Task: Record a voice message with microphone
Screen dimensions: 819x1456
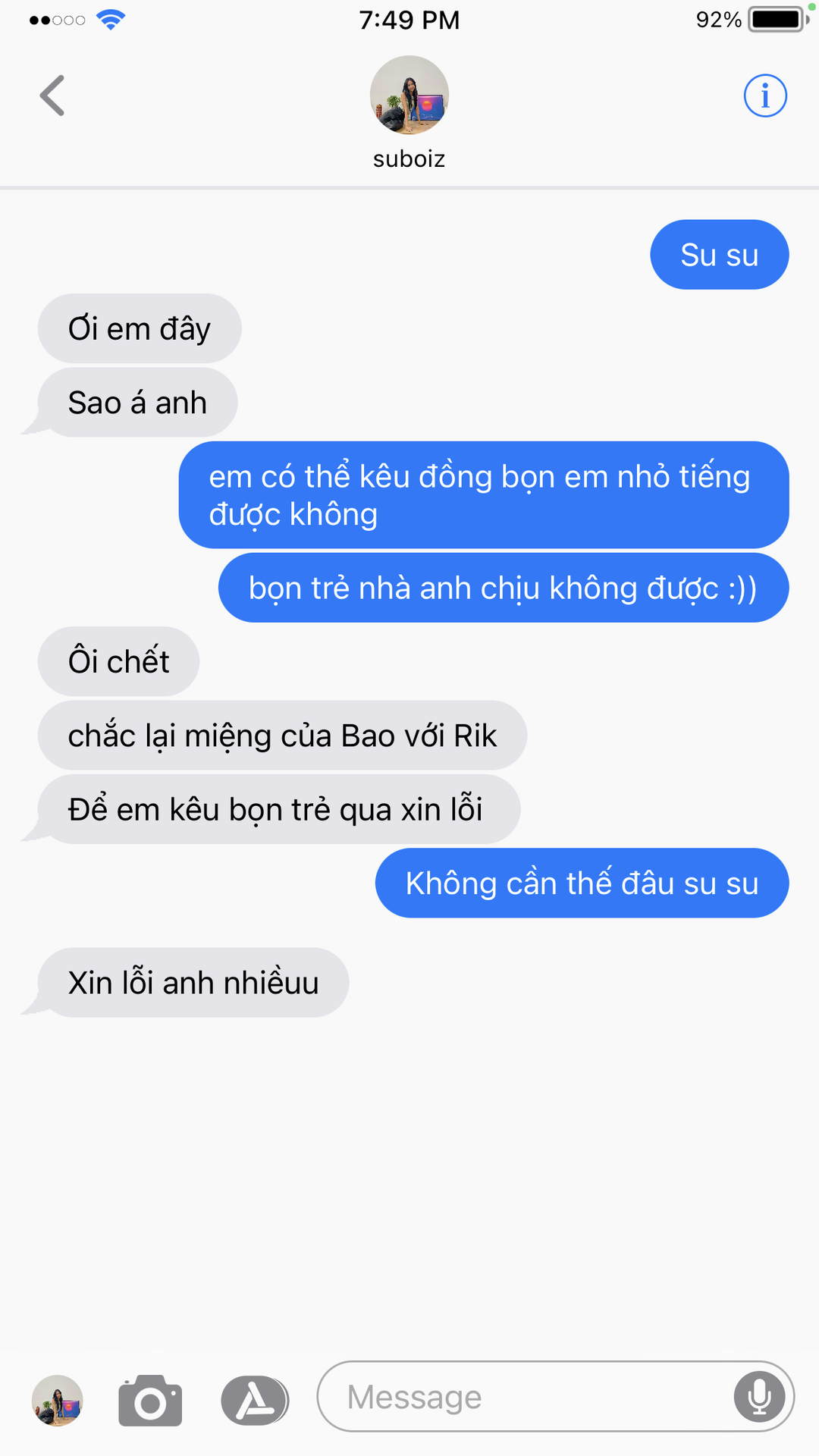Action: point(759,1397)
